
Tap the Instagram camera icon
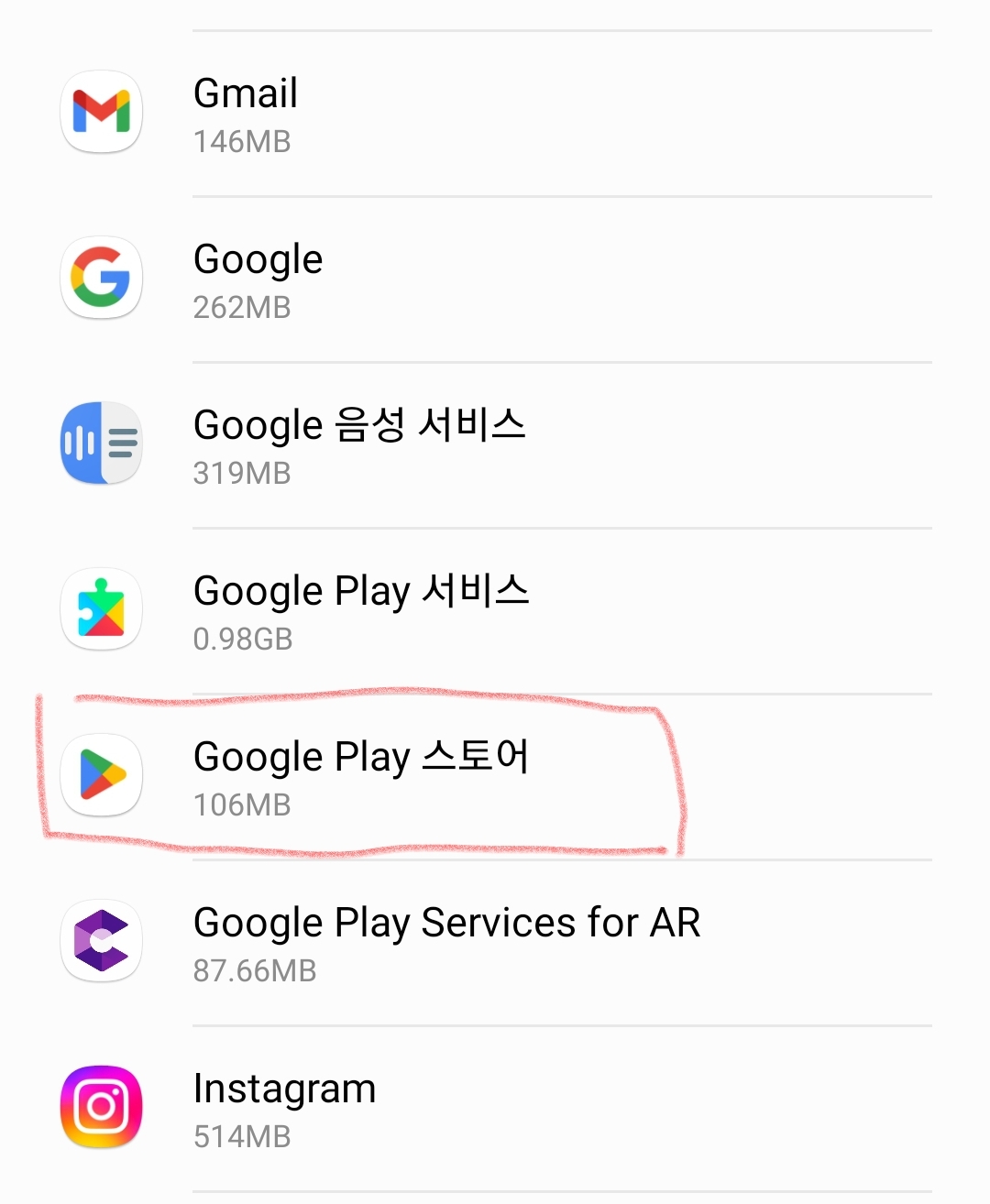(x=101, y=1106)
